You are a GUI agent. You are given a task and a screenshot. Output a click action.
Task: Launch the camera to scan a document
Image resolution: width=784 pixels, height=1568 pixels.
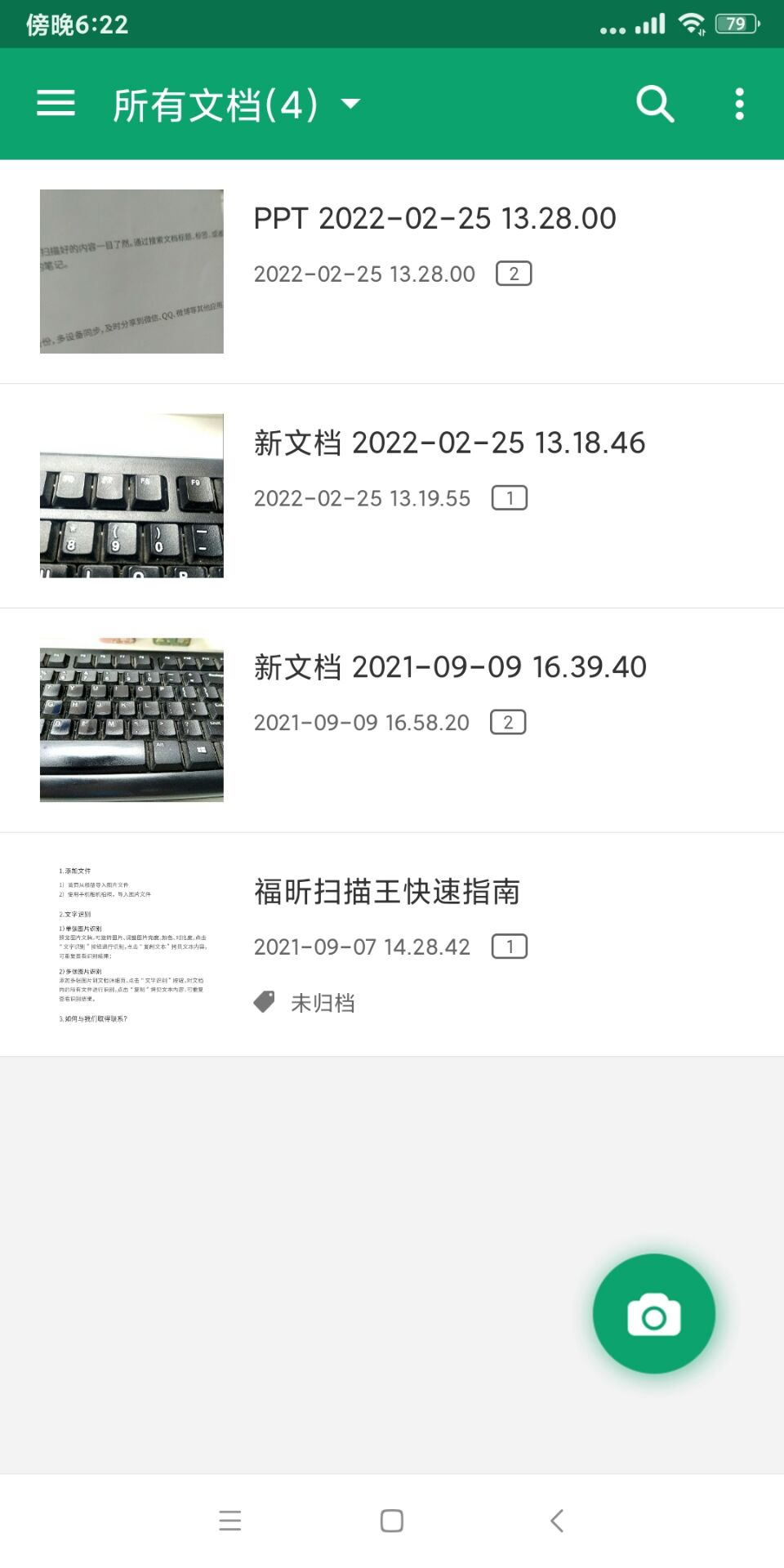pos(653,1313)
